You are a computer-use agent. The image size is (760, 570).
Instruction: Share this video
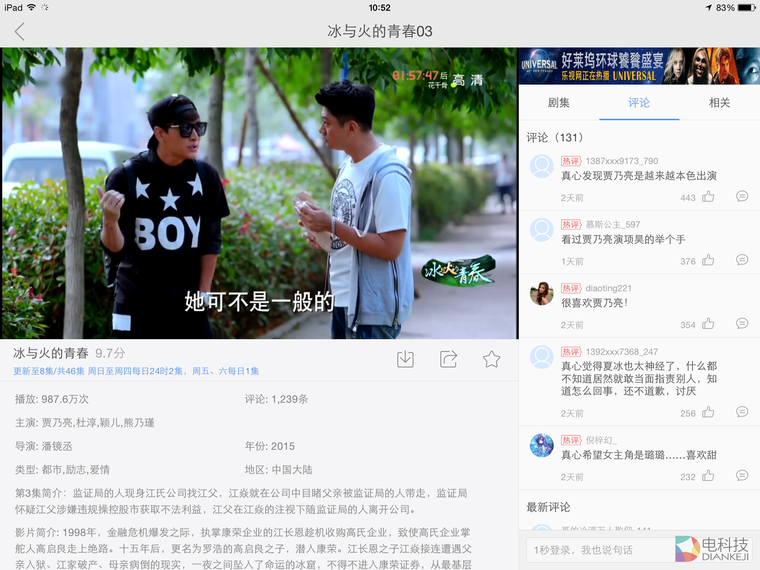pyautogui.click(x=448, y=359)
